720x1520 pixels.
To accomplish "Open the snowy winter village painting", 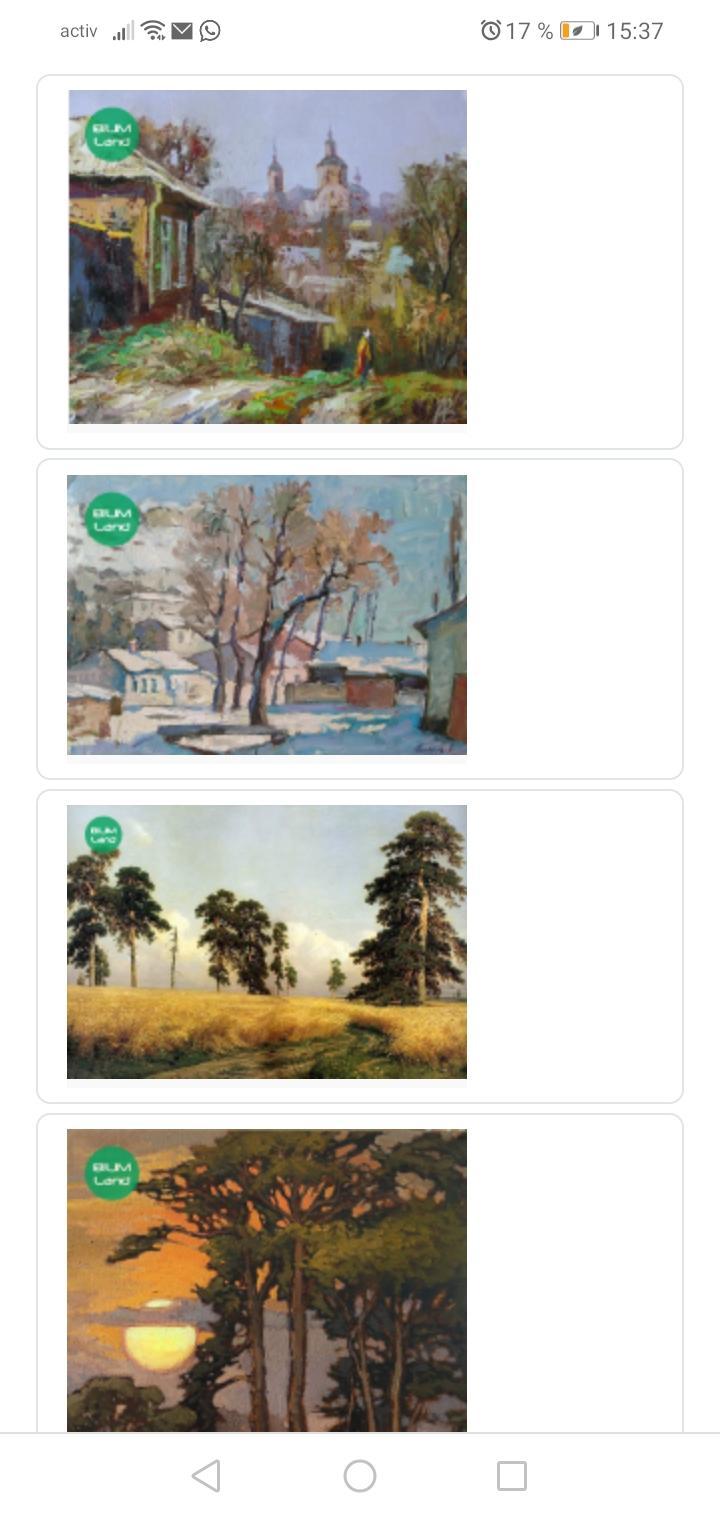I will click(x=267, y=615).
